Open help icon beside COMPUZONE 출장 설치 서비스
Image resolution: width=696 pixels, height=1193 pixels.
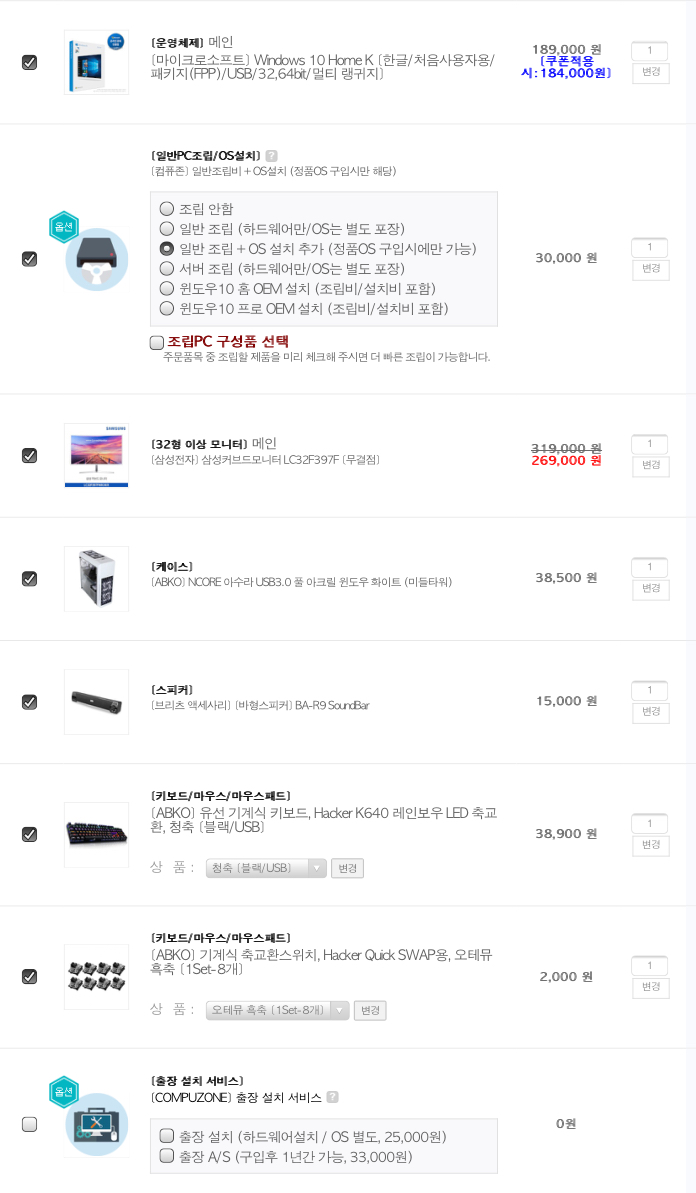[x=332, y=1097]
